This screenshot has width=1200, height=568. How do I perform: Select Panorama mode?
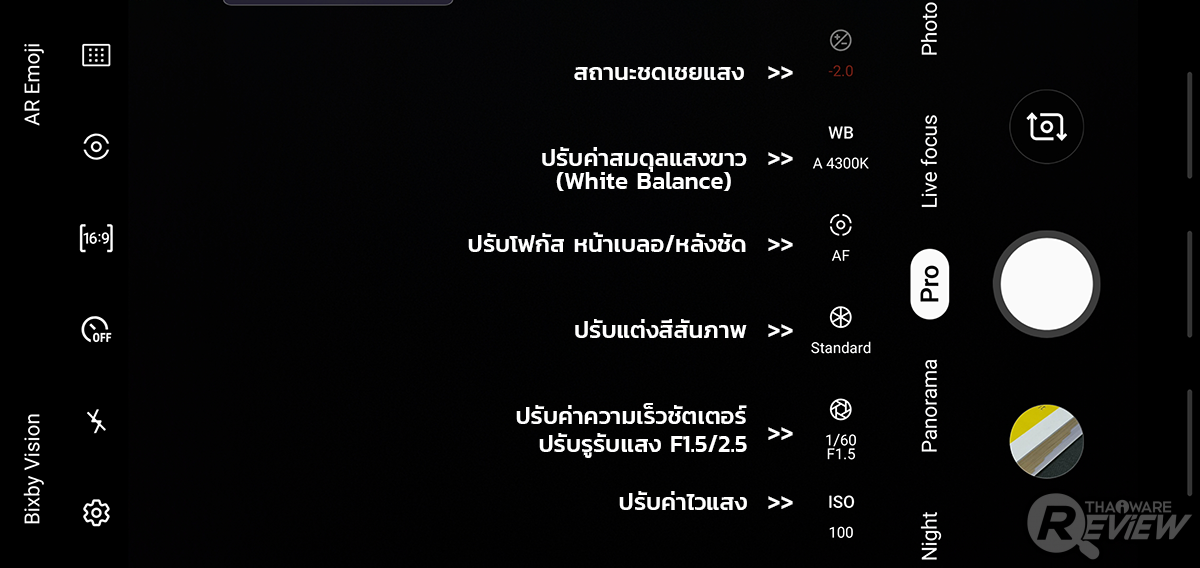[929, 405]
